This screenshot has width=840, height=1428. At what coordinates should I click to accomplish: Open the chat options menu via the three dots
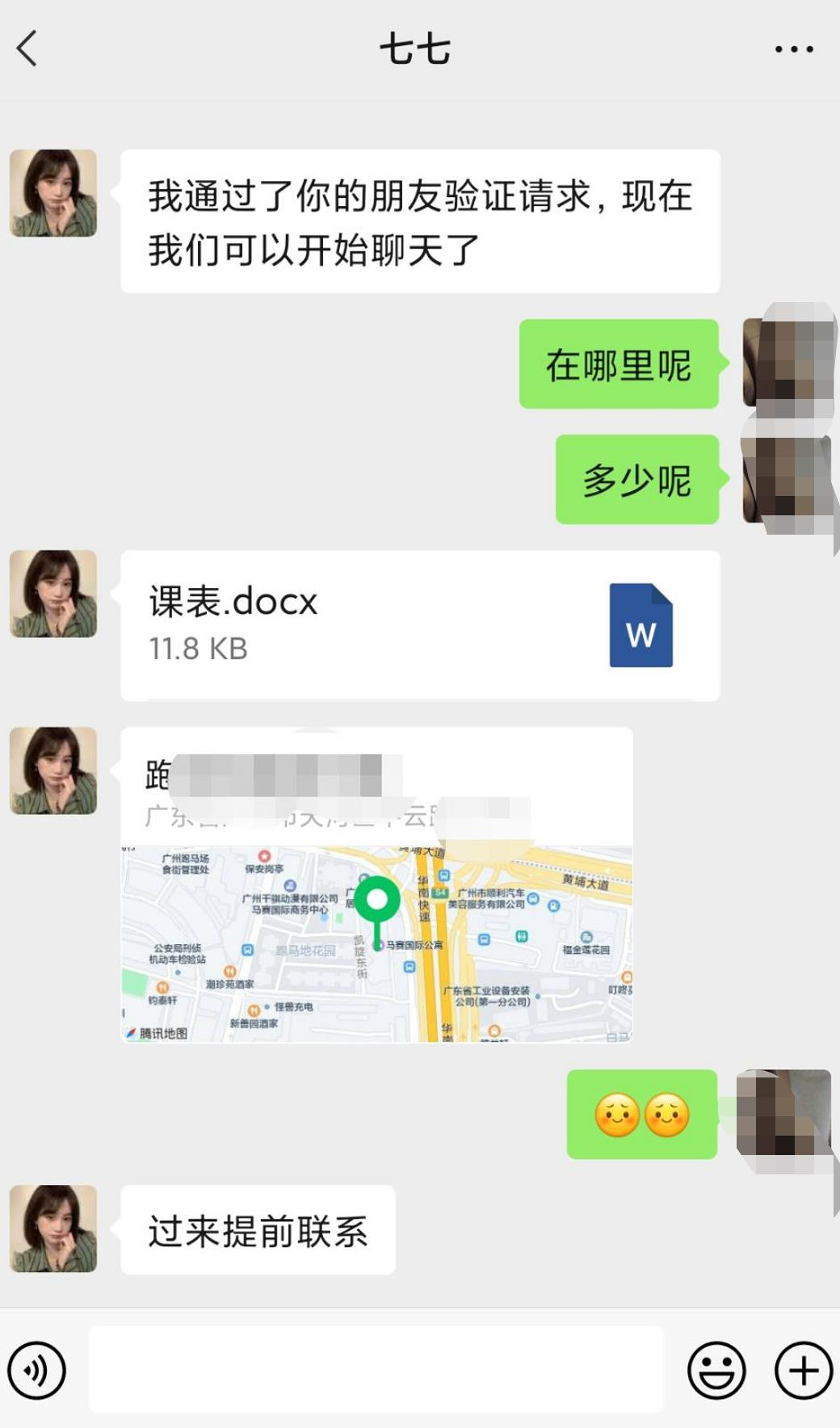[790, 48]
